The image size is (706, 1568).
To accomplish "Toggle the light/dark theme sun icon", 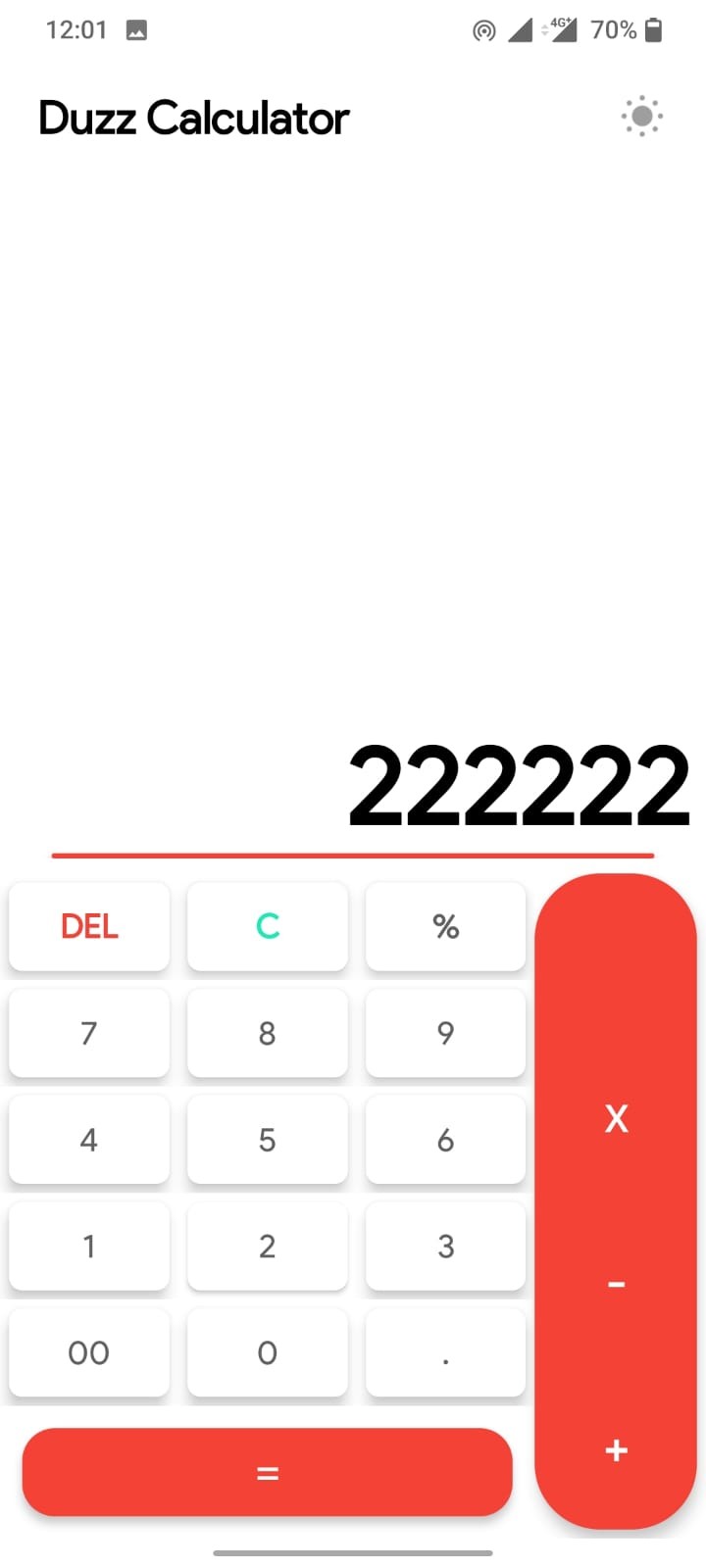I will click(x=642, y=117).
